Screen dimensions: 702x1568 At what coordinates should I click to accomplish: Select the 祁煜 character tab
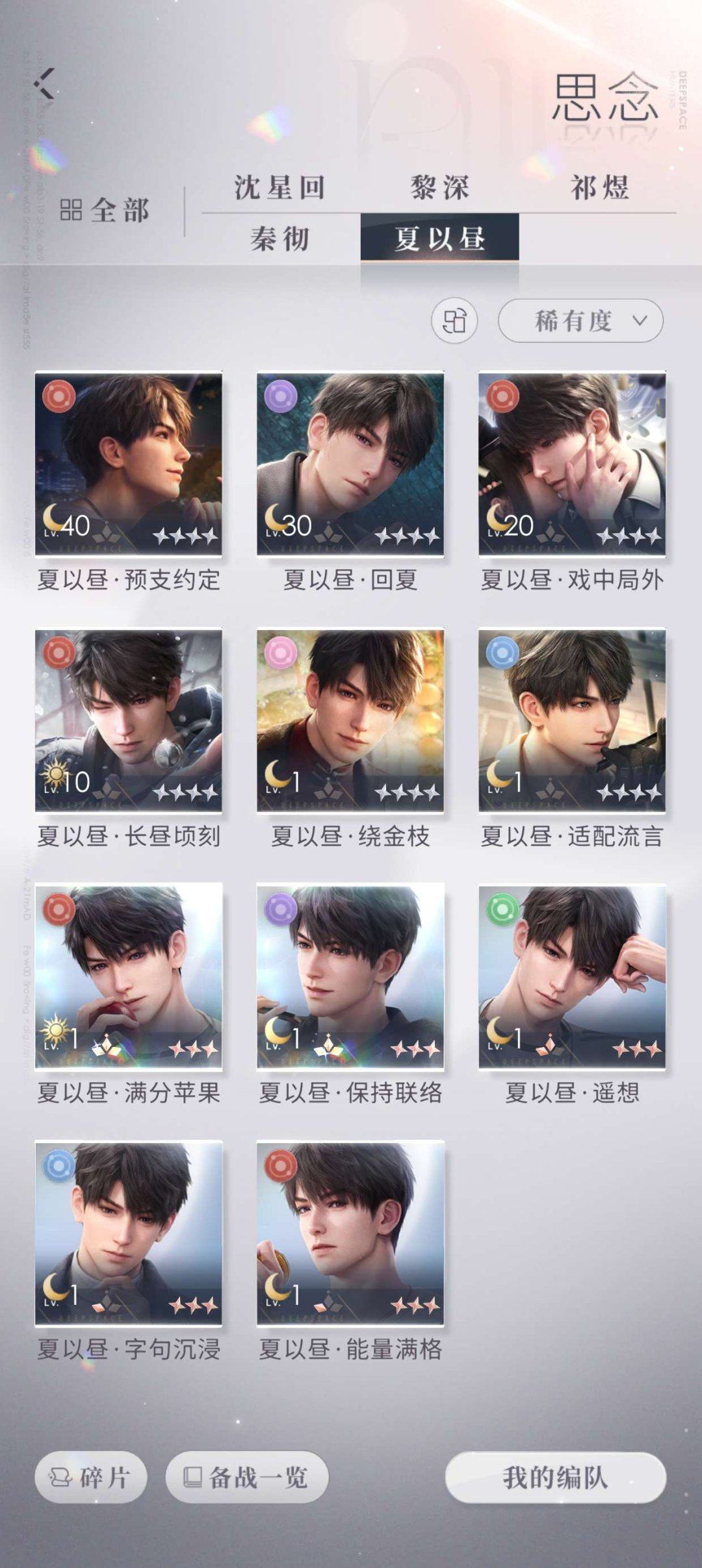pyautogui.click(x=599, y=188)
